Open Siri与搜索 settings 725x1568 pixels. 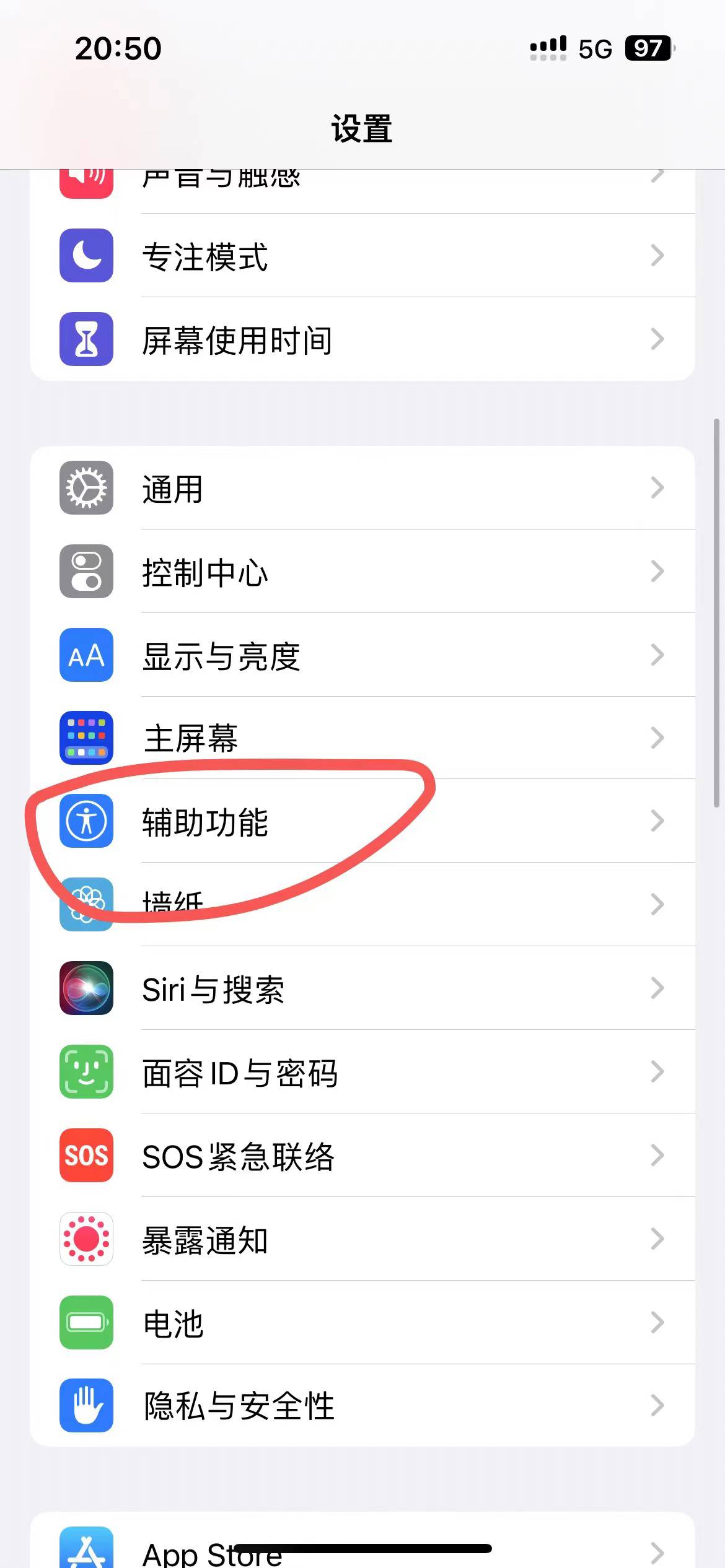tap(362, 988)
